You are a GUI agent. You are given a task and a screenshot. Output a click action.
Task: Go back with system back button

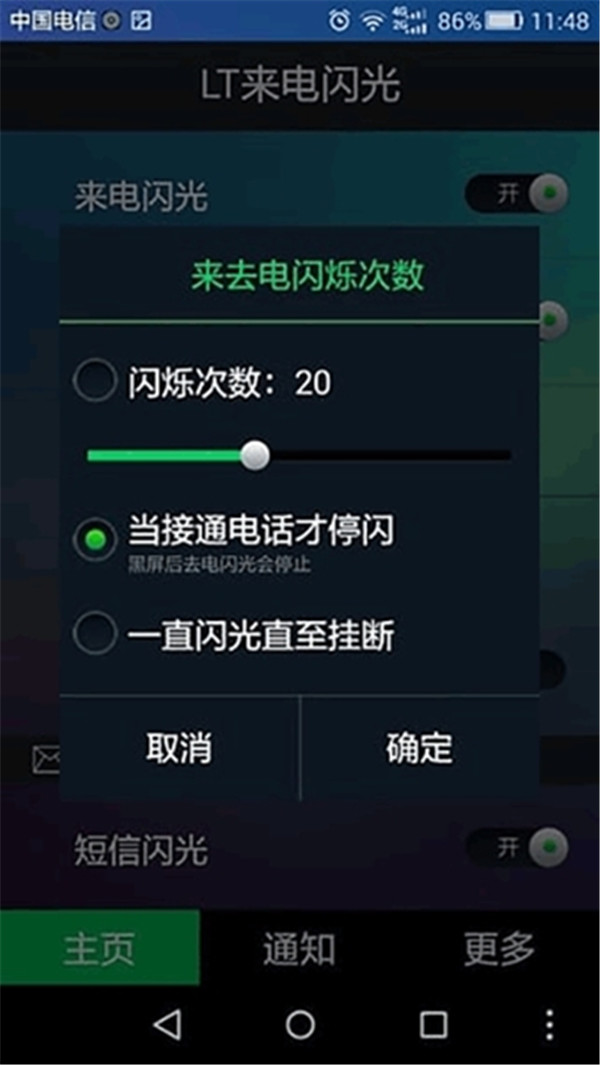pyautogui.click(x=167, y=1024)
